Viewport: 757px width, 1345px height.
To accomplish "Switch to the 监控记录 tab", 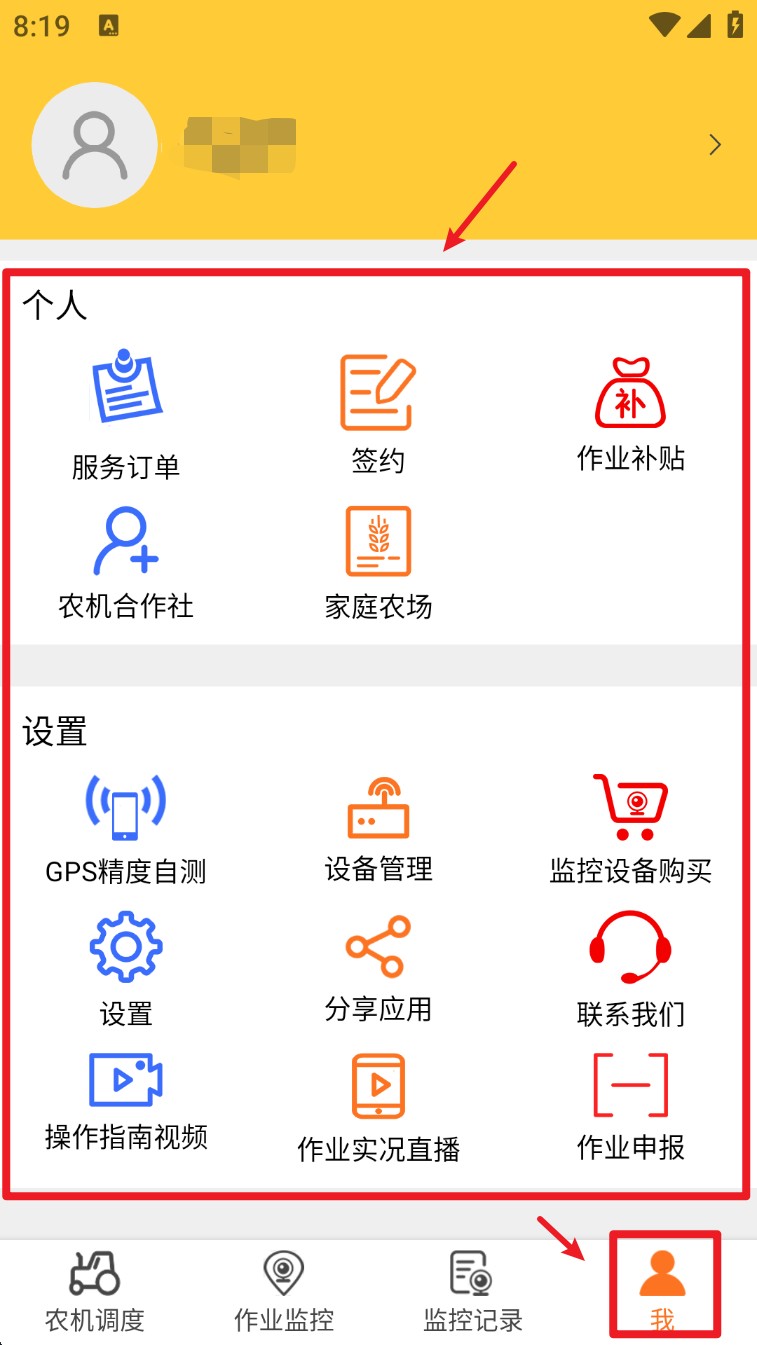I will point(473,1292).
